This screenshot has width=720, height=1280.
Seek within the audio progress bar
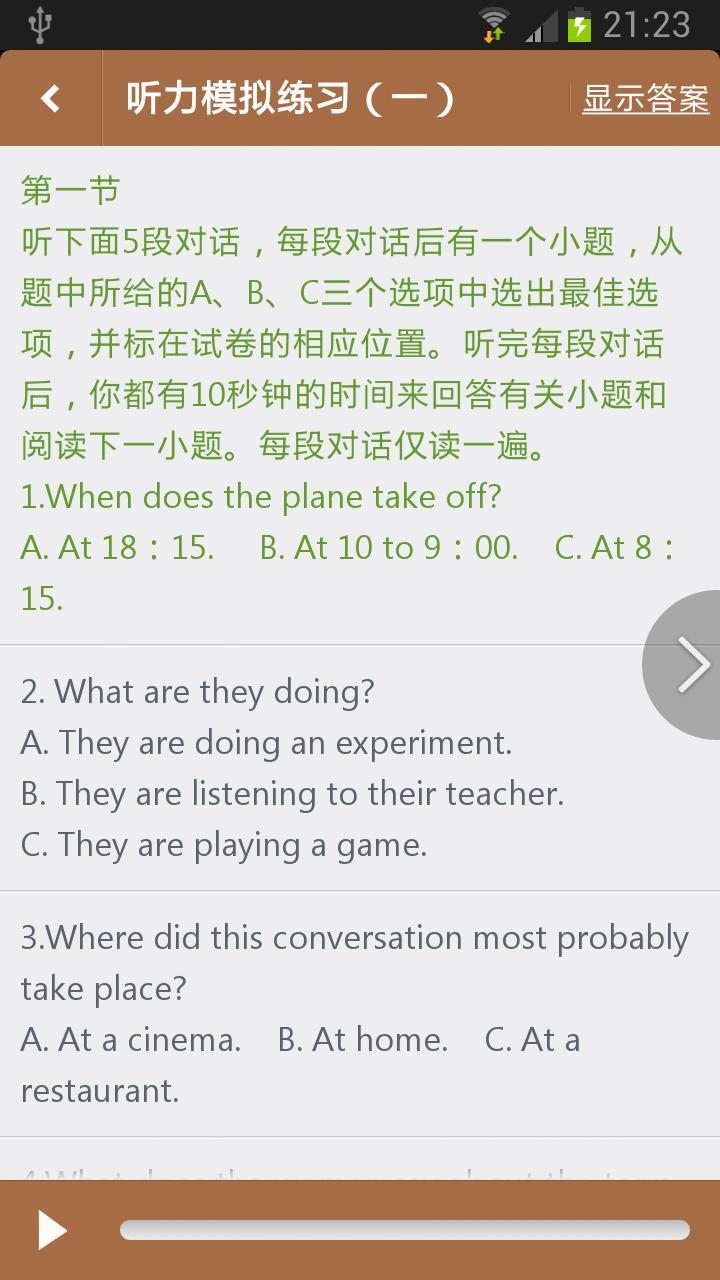(404, 1230)
